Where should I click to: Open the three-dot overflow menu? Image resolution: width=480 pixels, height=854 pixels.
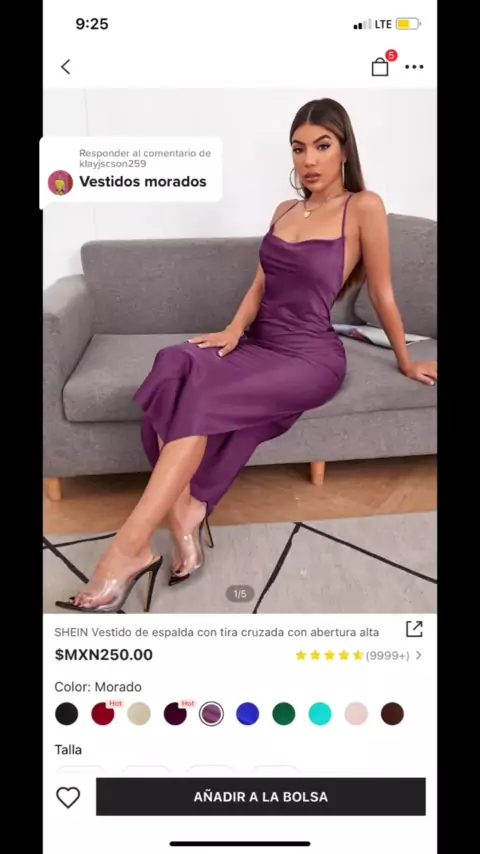pyautogui.click(x=414, y=67)
